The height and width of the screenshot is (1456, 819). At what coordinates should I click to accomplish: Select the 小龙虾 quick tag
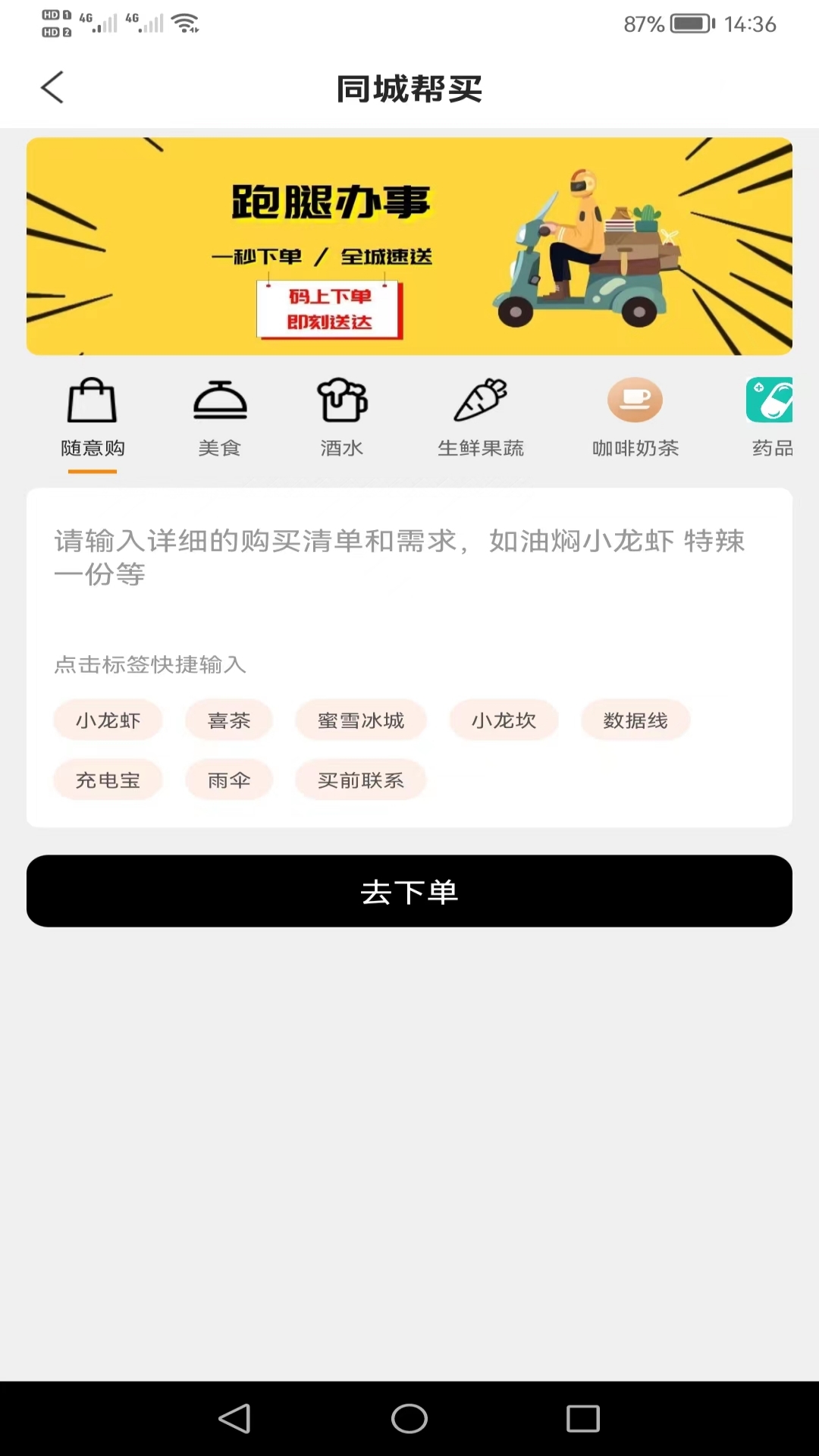[x=108, y=720]
